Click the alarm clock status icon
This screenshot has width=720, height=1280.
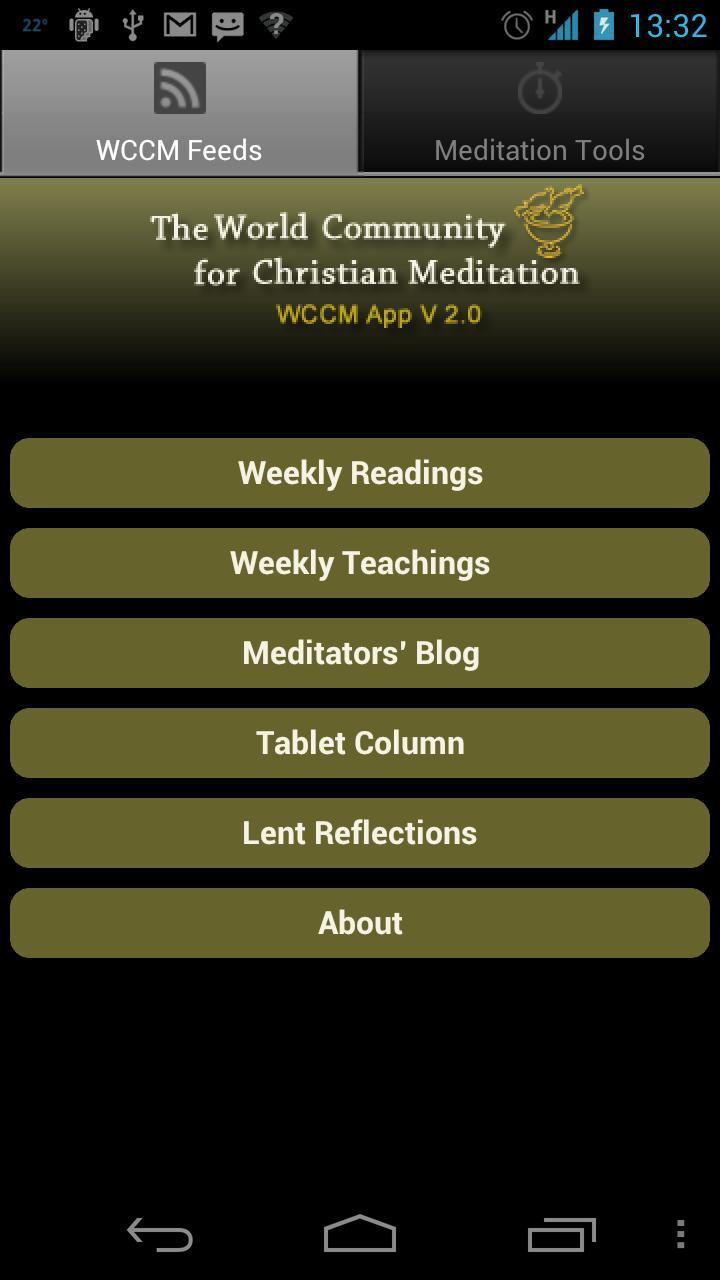click(x=516, y=24)
